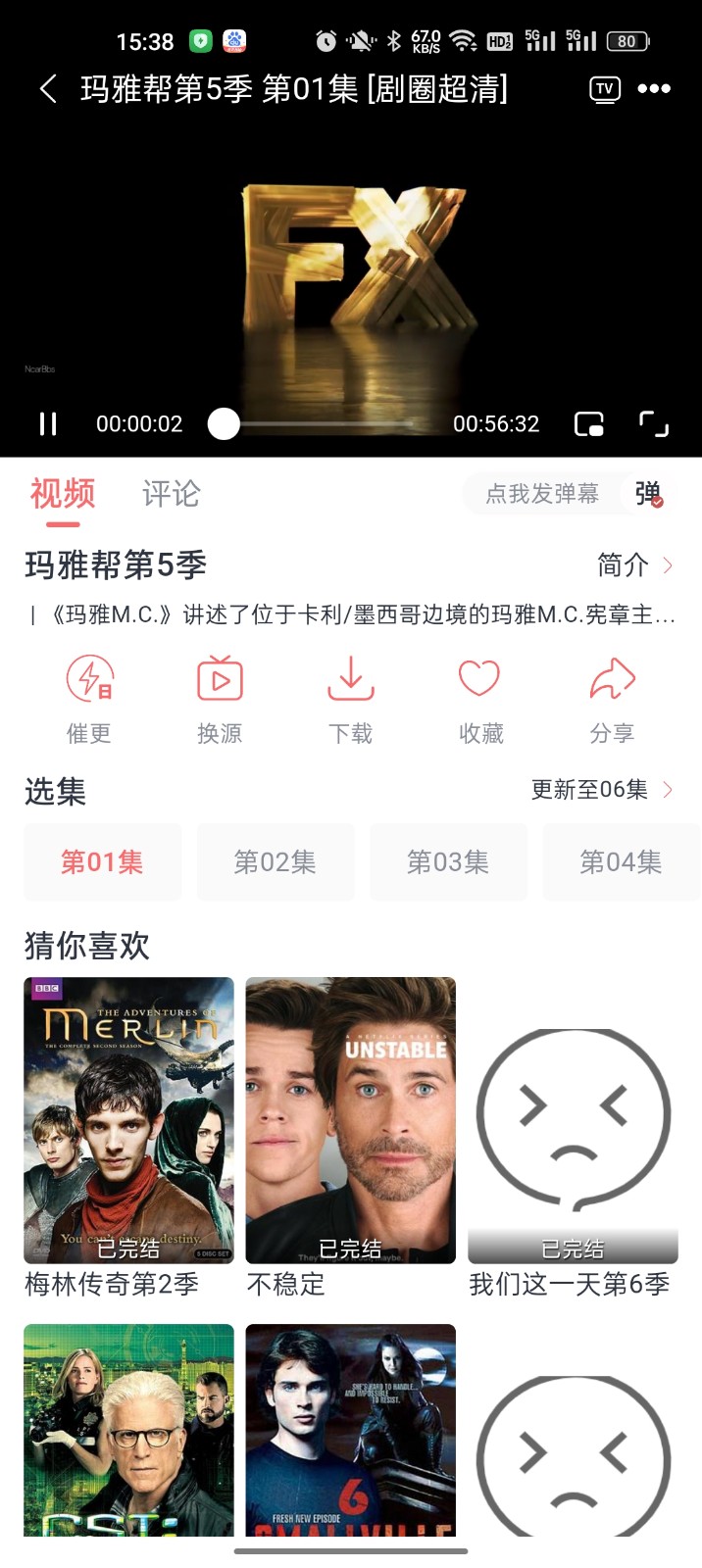
Task: Toggle the 弹 danmaku display
Action: tap(648, 494)
